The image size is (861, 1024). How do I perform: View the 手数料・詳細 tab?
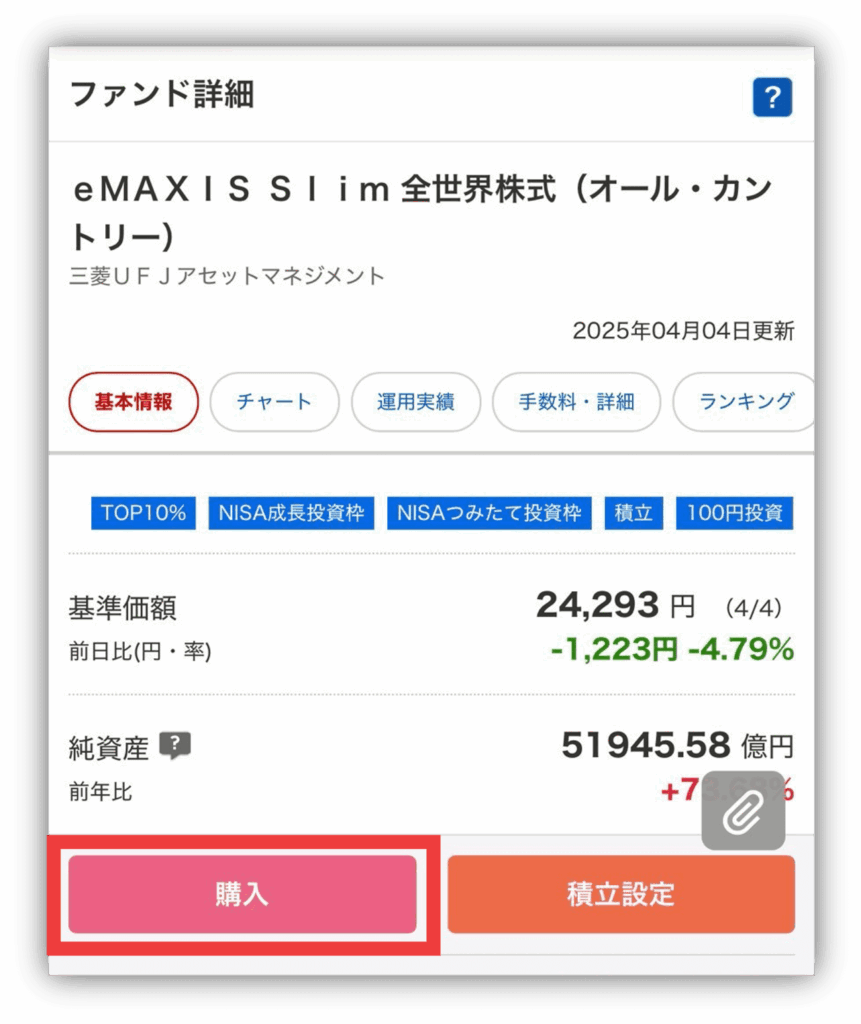[576, 402]
